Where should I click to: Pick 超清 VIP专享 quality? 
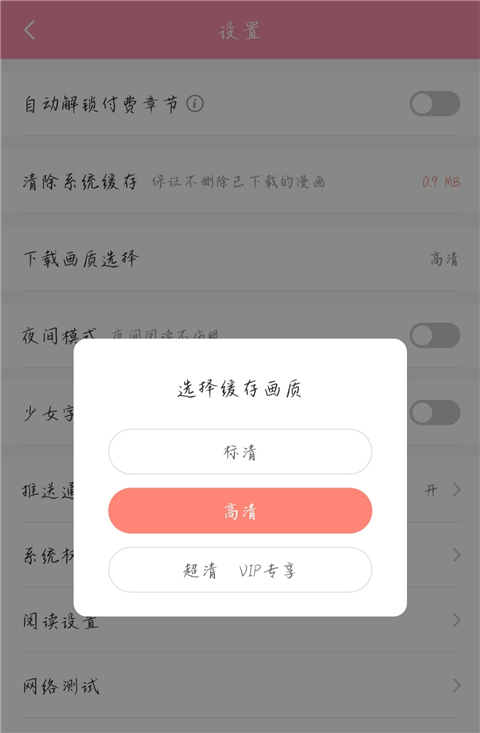coord(240,570)
